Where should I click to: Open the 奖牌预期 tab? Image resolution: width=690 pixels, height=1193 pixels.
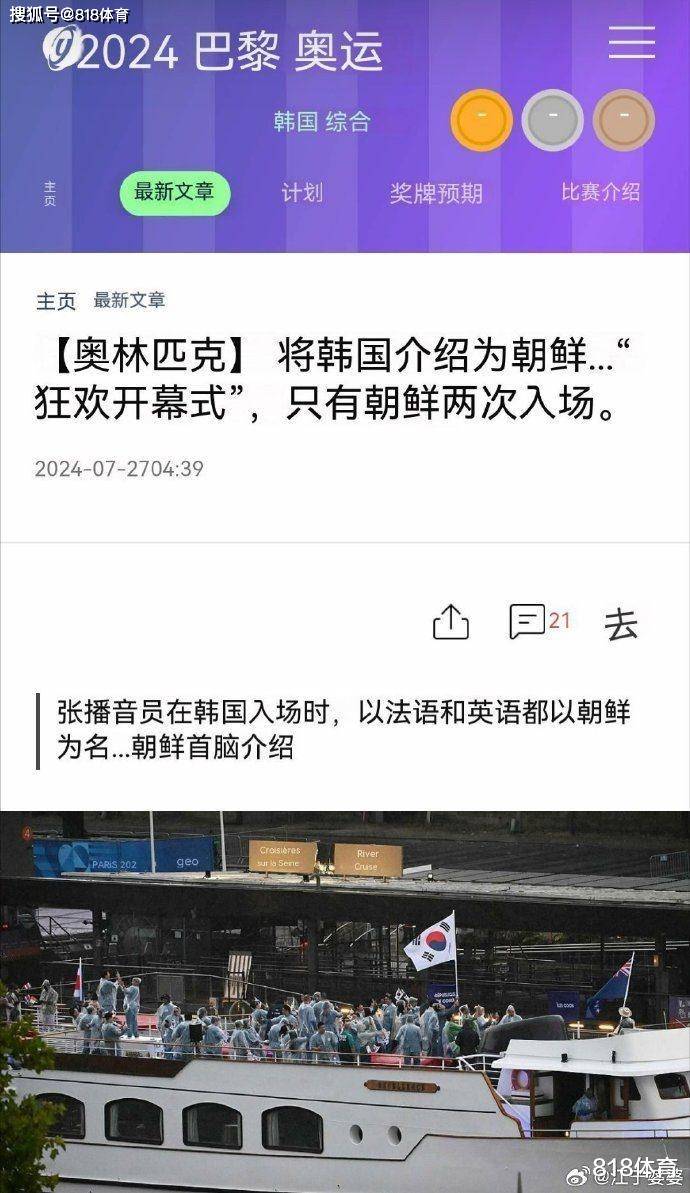(x=436, y=193)
